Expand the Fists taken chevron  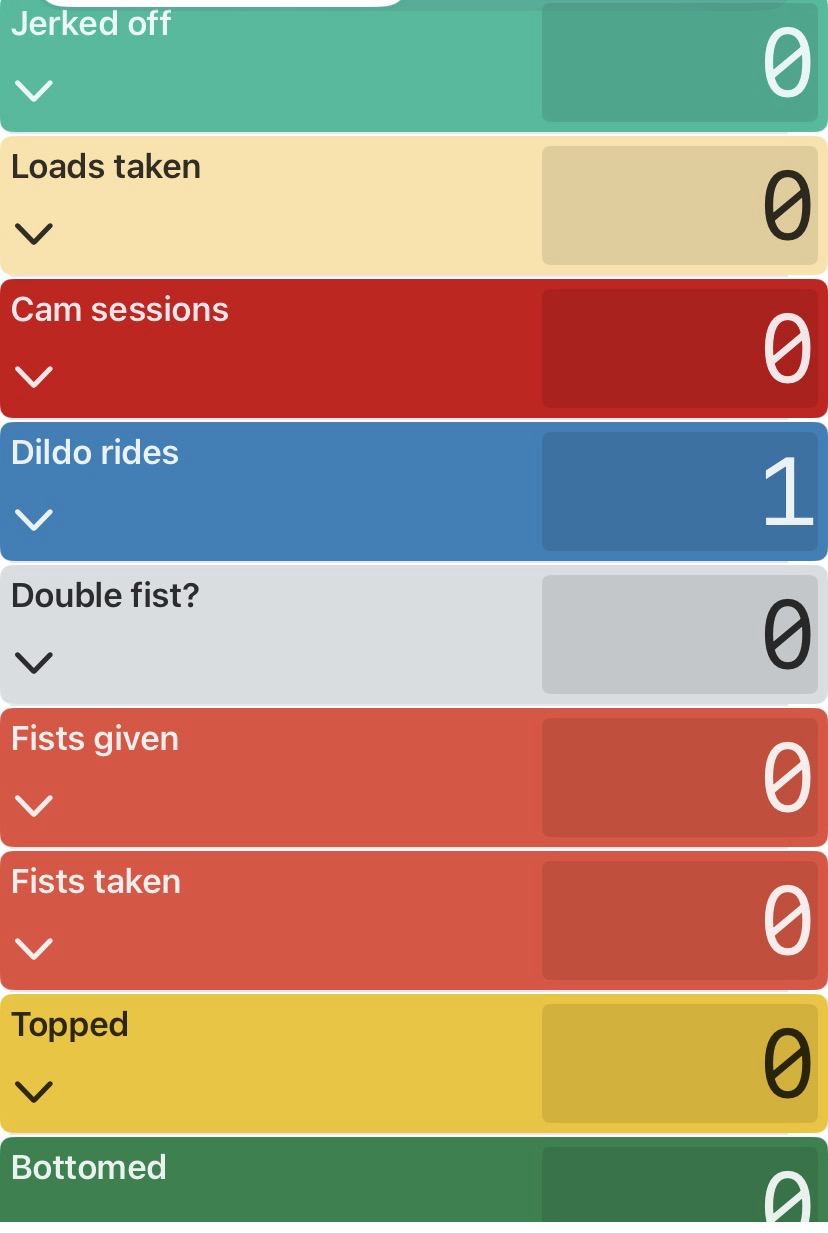point(34,949)
